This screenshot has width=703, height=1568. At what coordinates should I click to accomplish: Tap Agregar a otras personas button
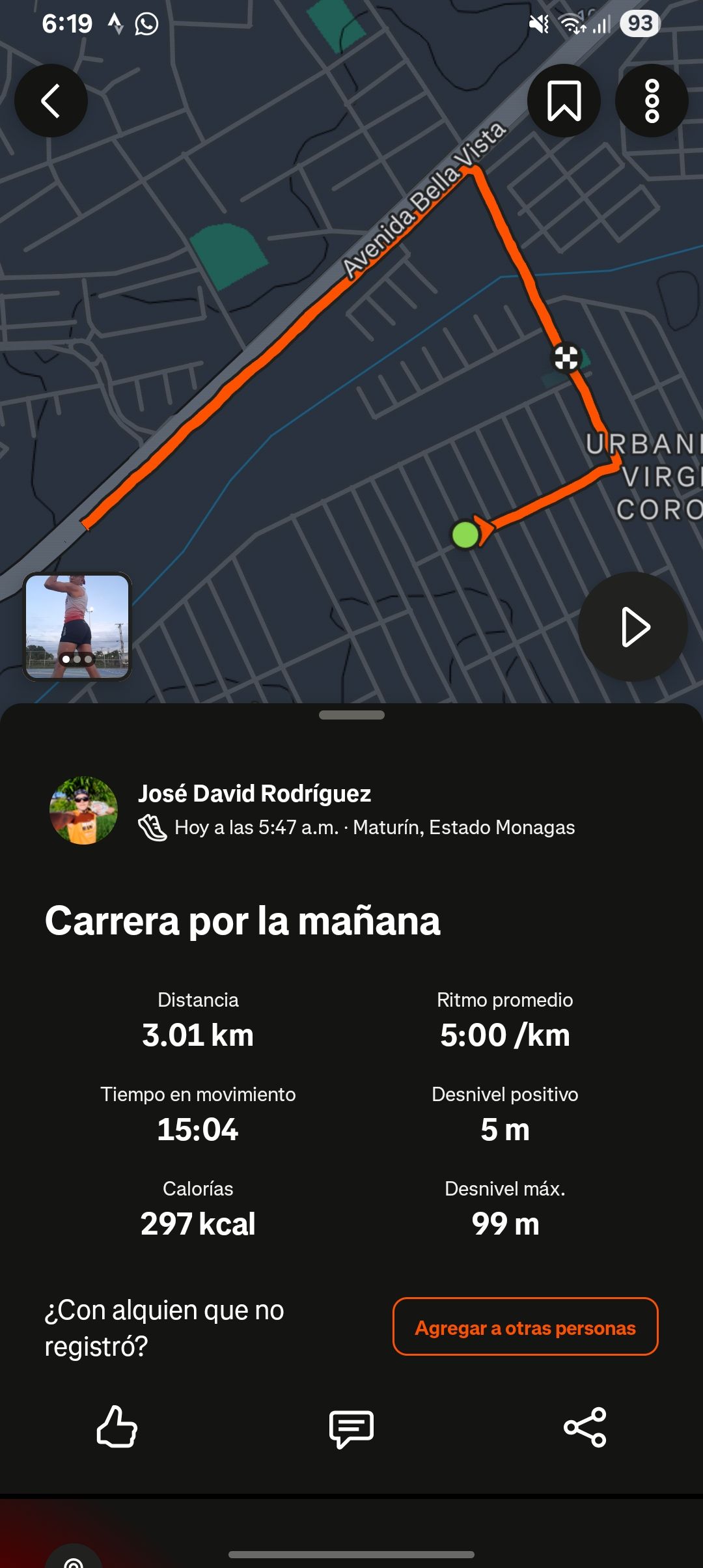(525, 1327)
